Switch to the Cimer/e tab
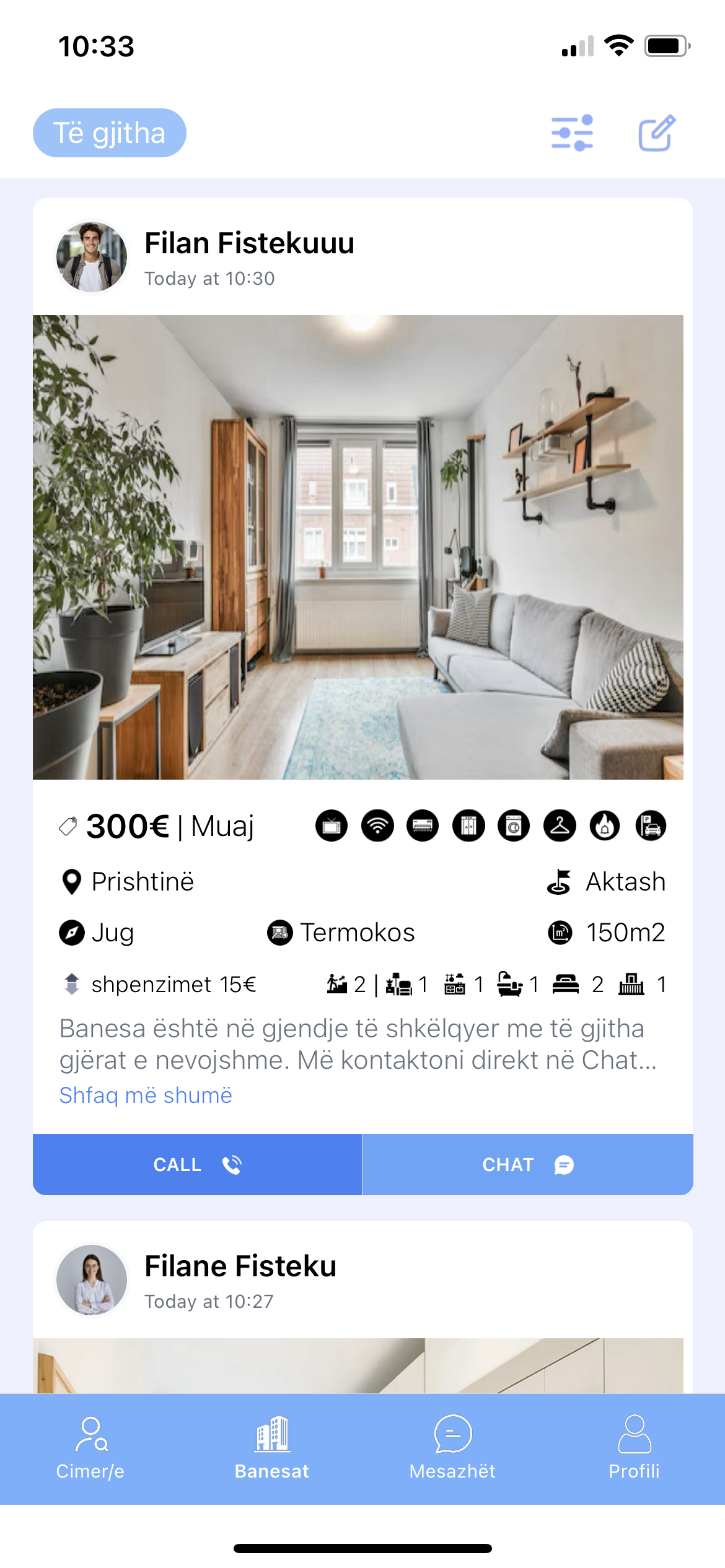Image resolution: width=725 pixels, height=1568 pixels. click(90, 1448)
